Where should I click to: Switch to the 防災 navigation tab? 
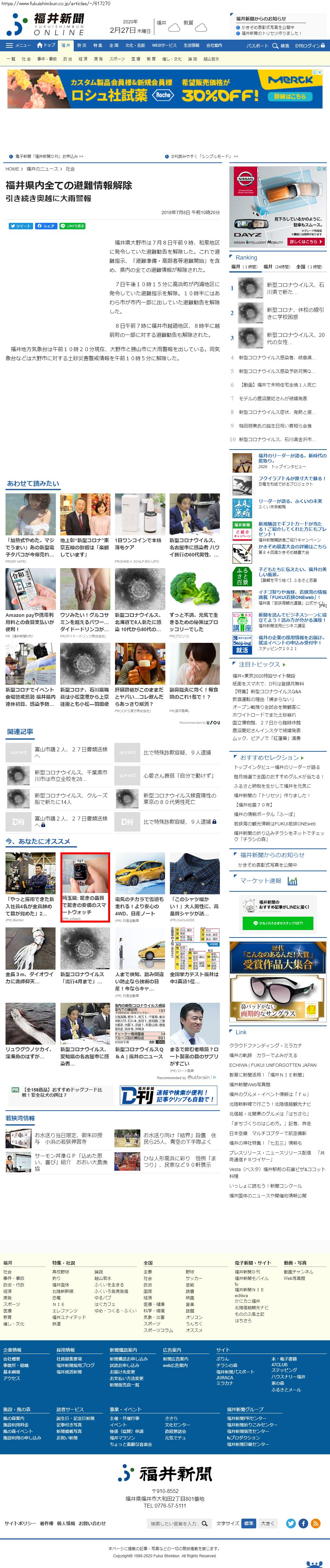tap(82, 46)
